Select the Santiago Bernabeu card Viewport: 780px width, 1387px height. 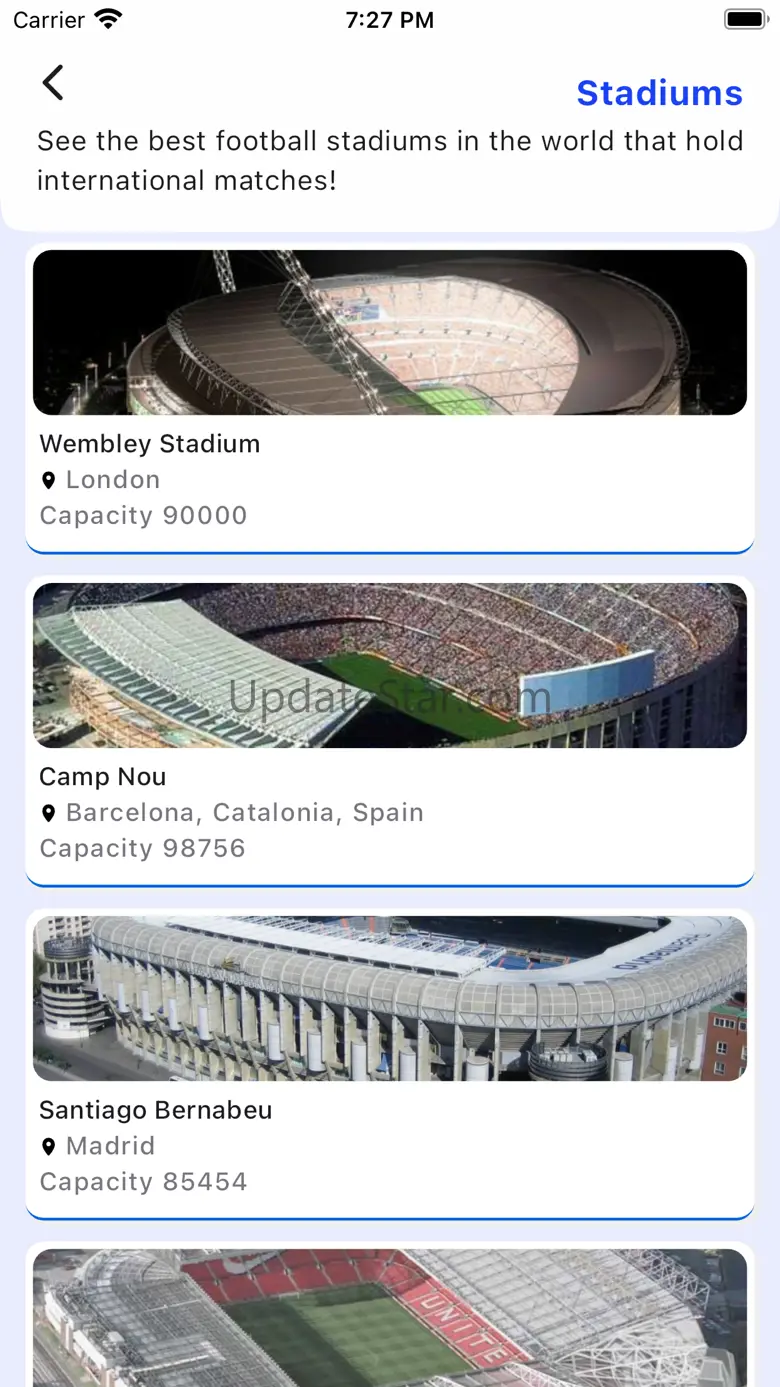390,1064
